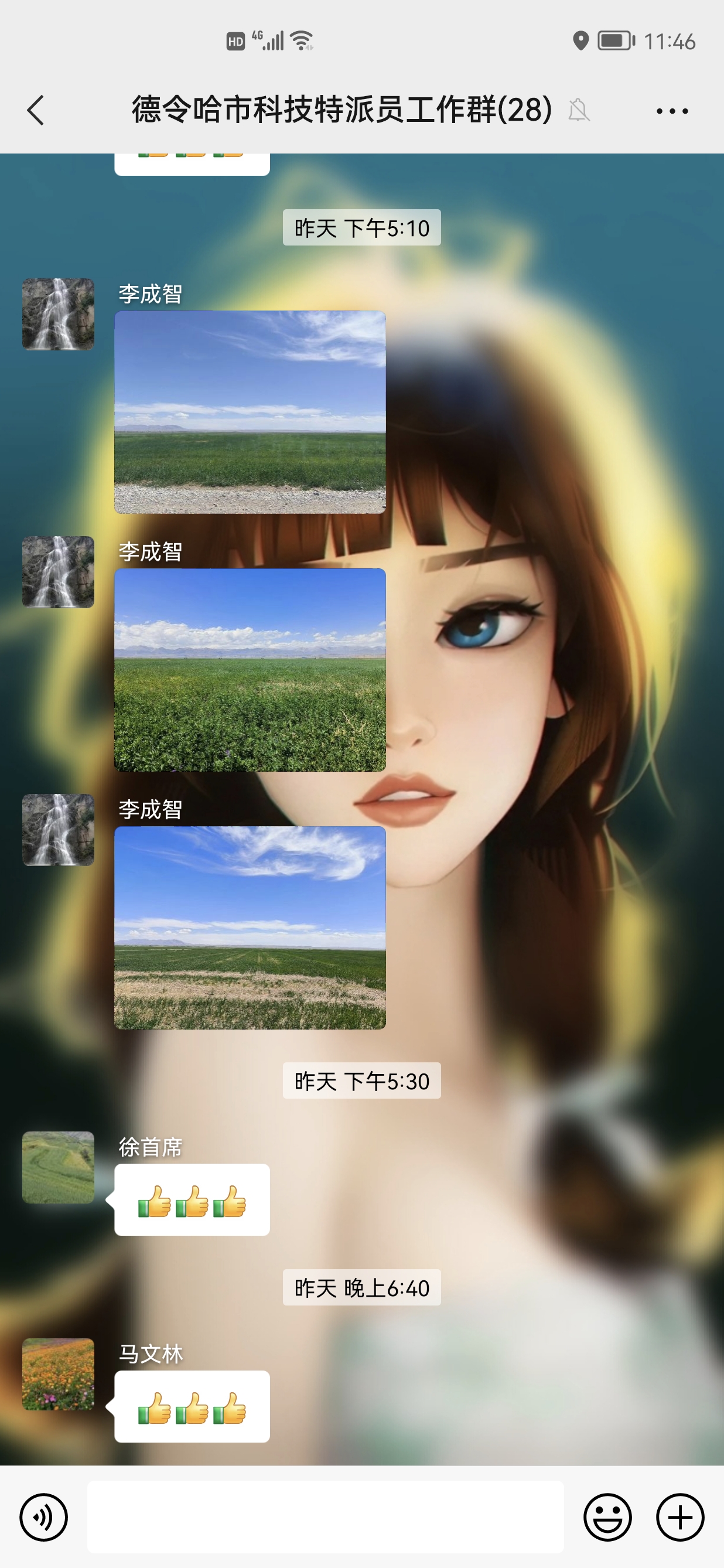This screenshot has width=724, height=1568.
Task: Tap the message text field
Action: pyautogui.click(x=325, y=1517)
